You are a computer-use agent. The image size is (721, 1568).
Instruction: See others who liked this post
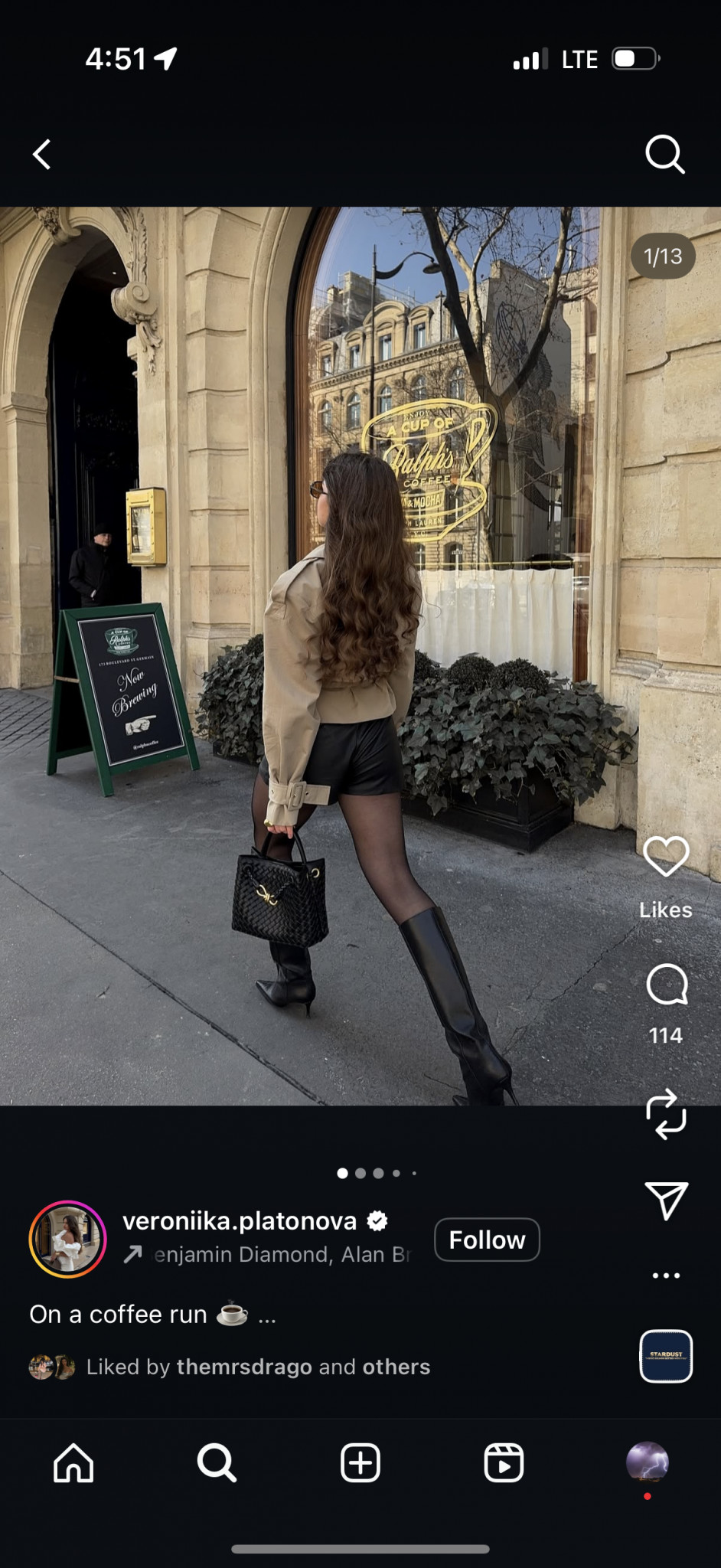coord(396,1367)
